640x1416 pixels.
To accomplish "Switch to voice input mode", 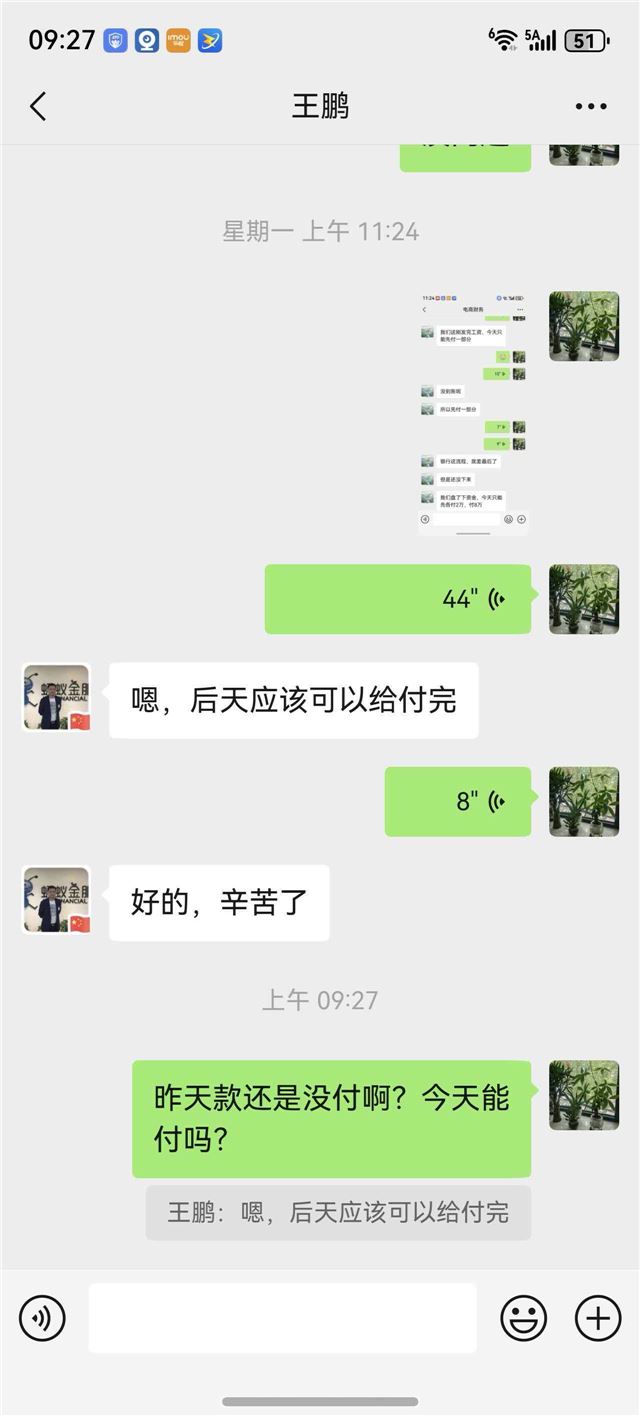I will (42, 1318).
